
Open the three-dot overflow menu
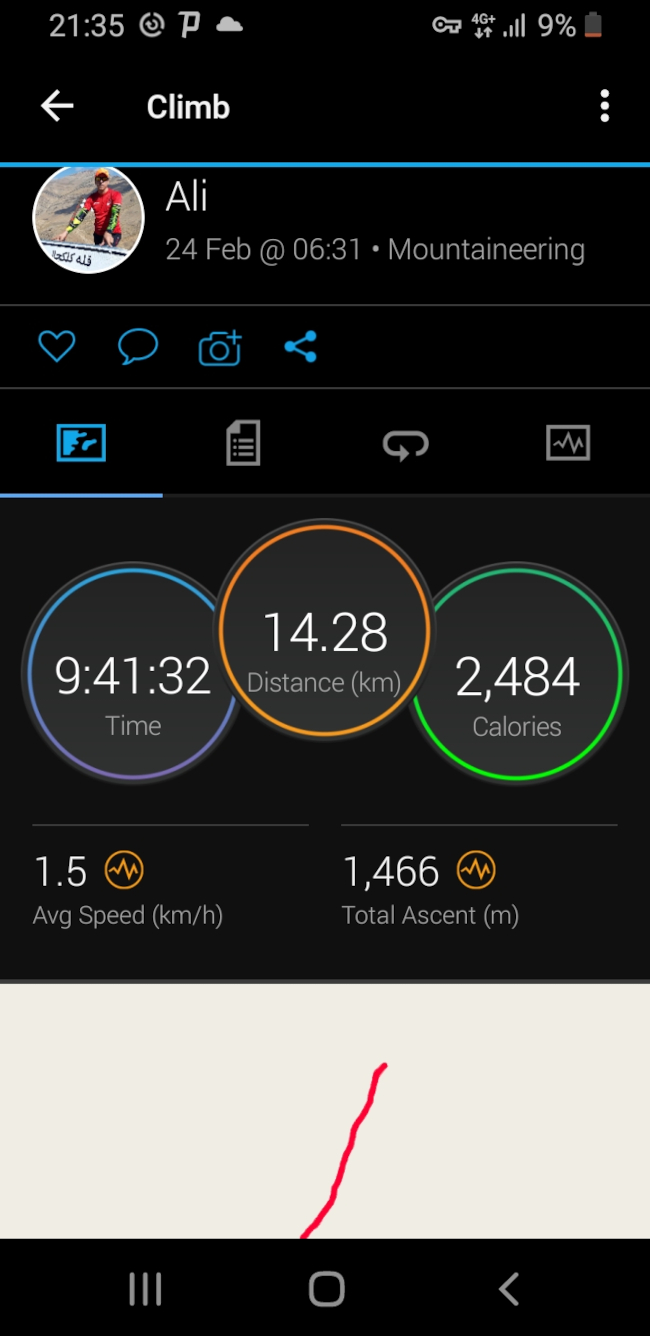click(x=604, y=106)
